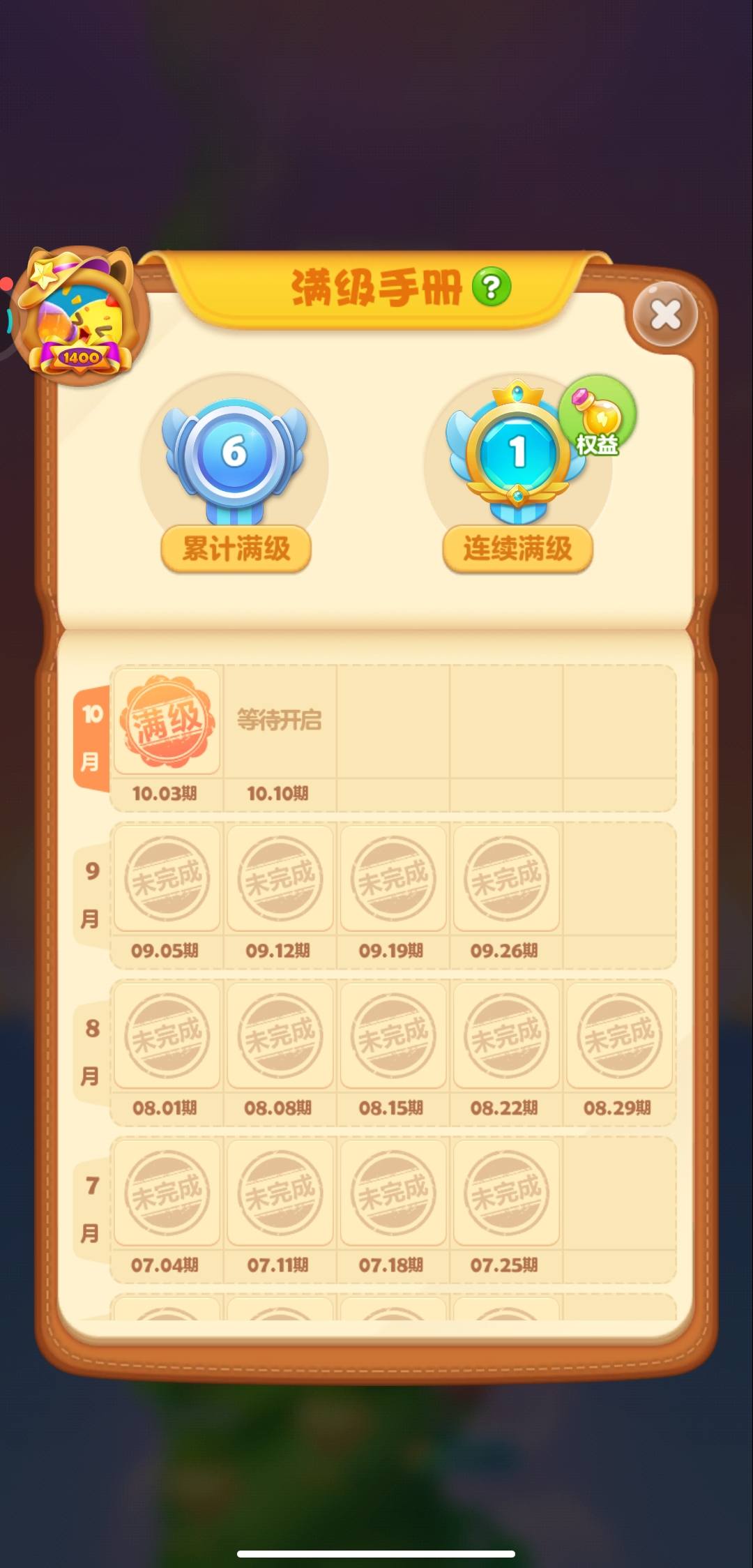Image resolution: width=753 pixels, height=1568 pixels.
Task: Tap the 连续满级 button
Action: 517,548
